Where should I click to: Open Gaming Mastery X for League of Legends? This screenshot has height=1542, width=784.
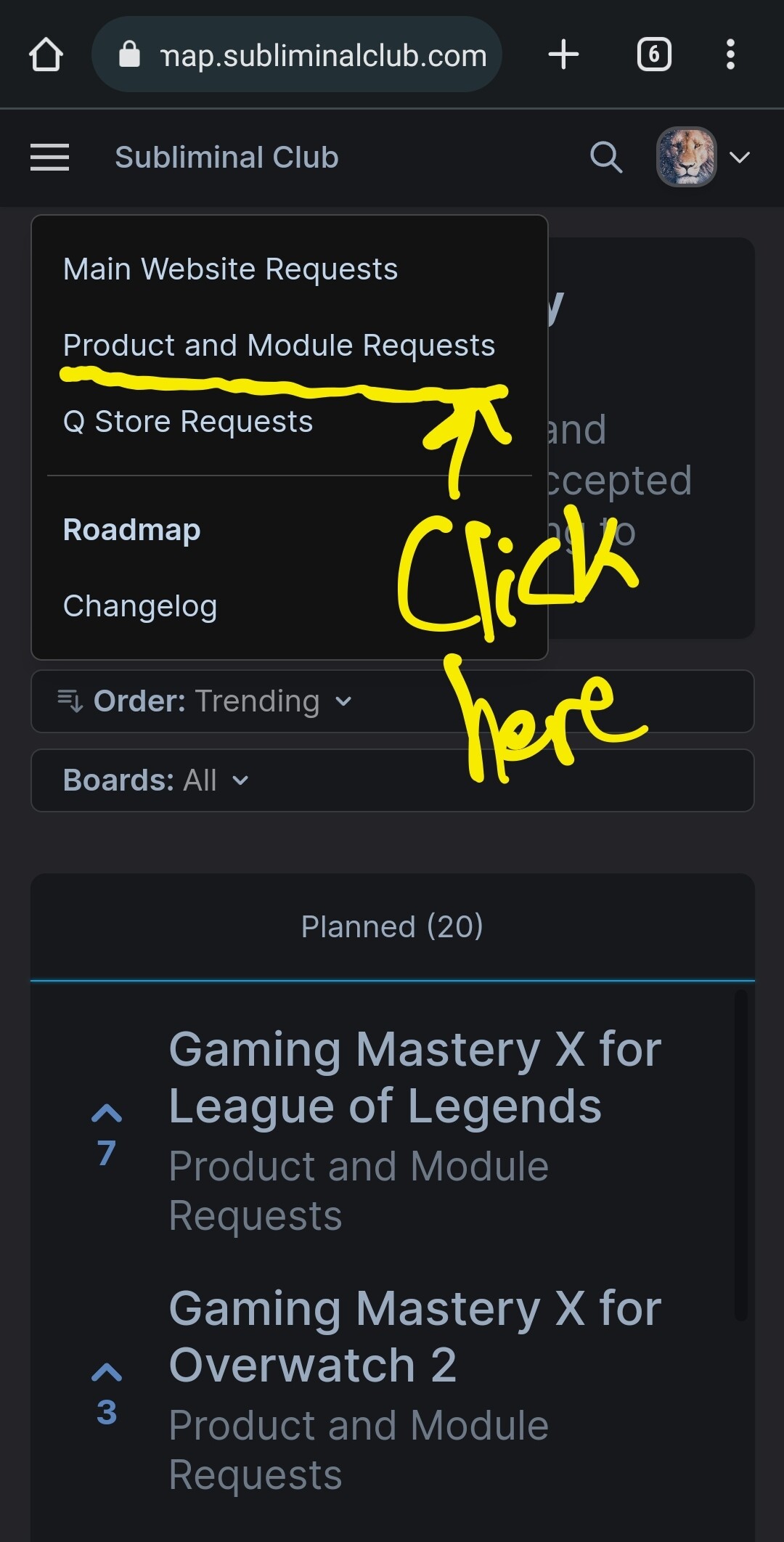415,1077
